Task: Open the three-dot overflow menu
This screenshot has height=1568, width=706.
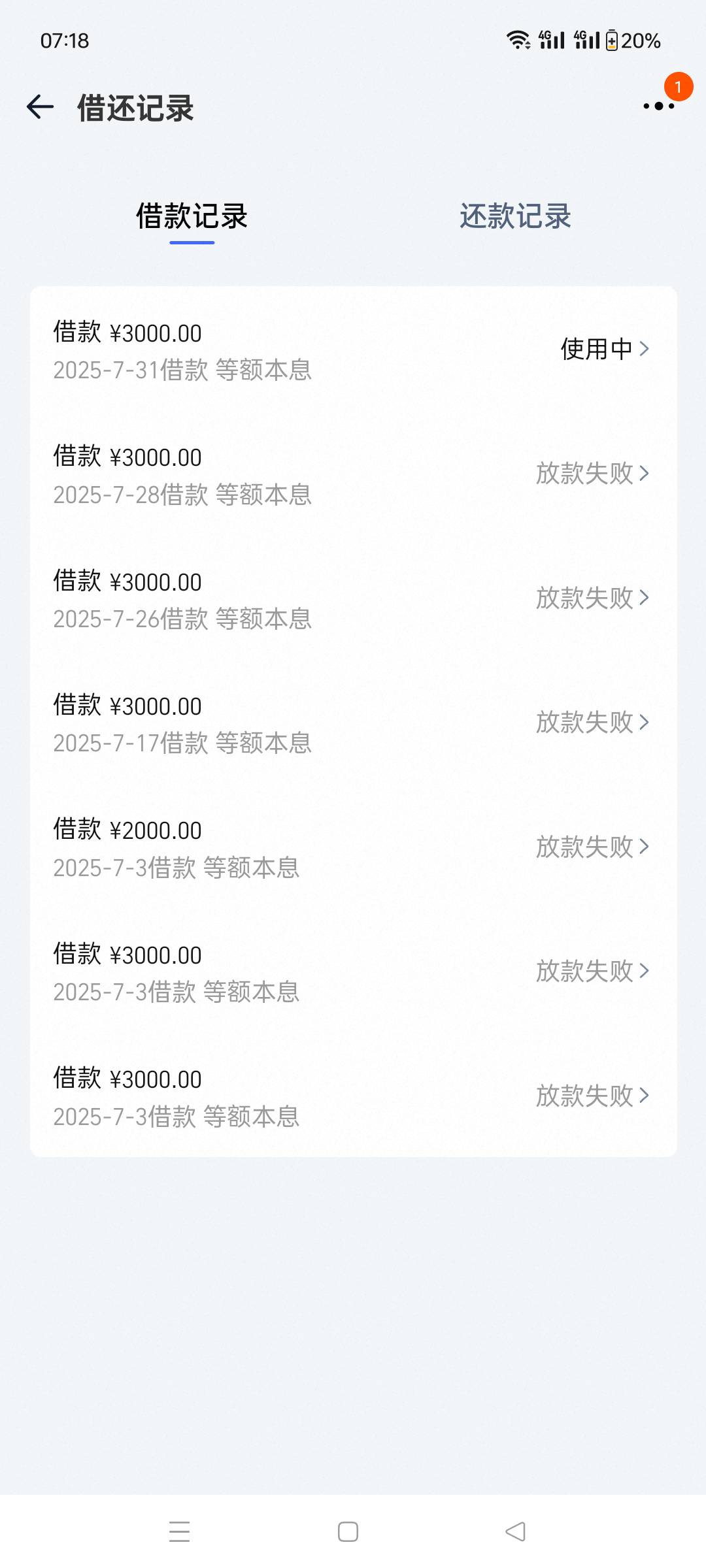Action: (x=659, y=106)
